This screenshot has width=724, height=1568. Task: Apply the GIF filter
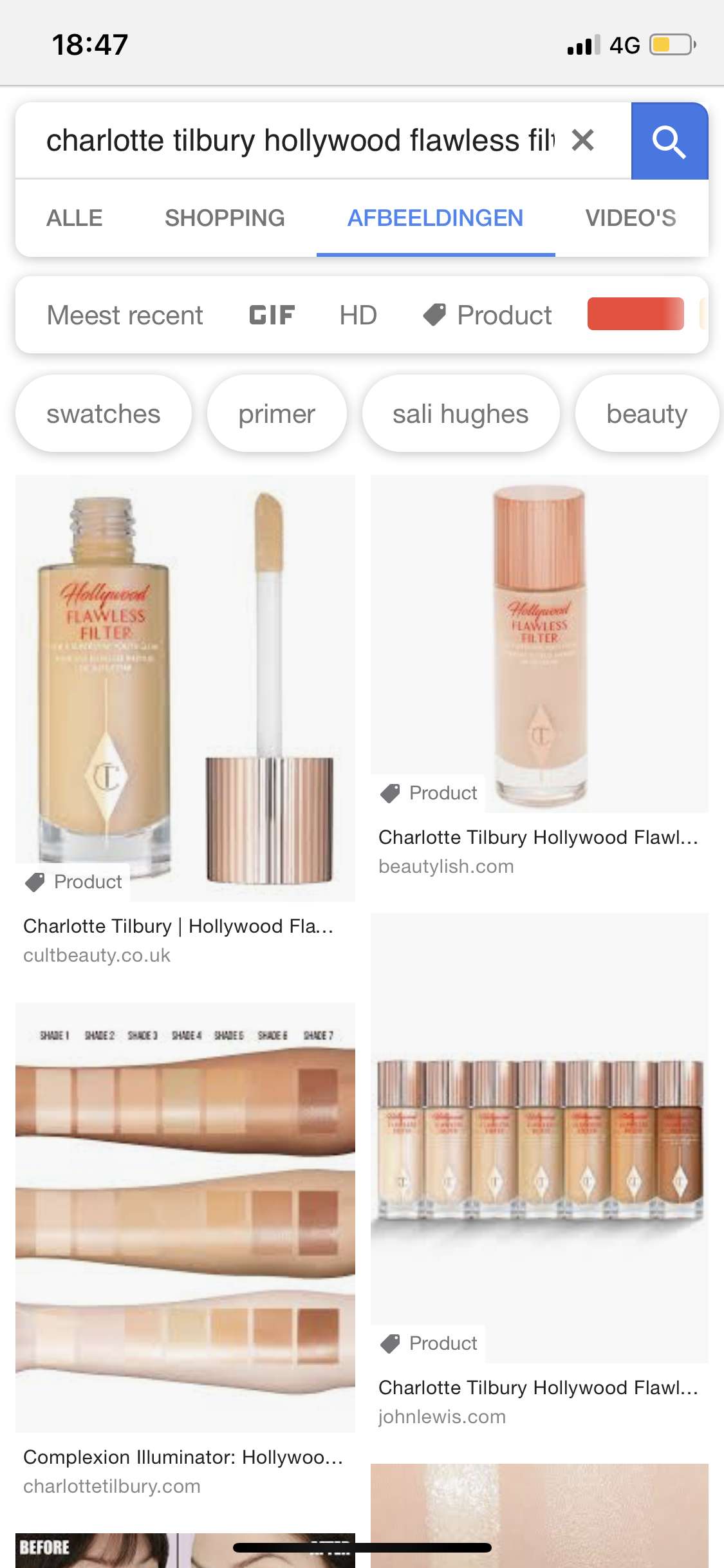pos(272,315)
